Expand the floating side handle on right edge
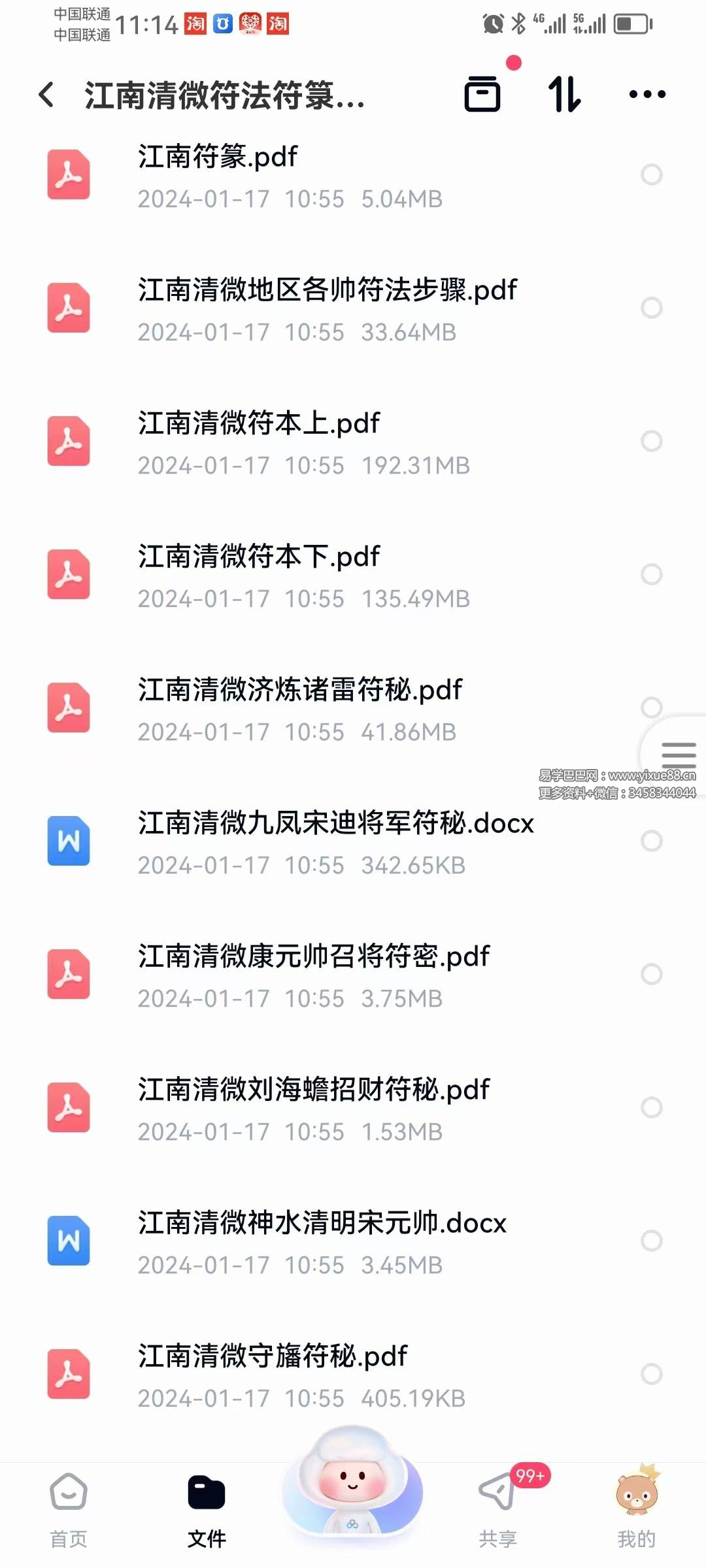This screenshot has width=706, height=1568. 678,756
